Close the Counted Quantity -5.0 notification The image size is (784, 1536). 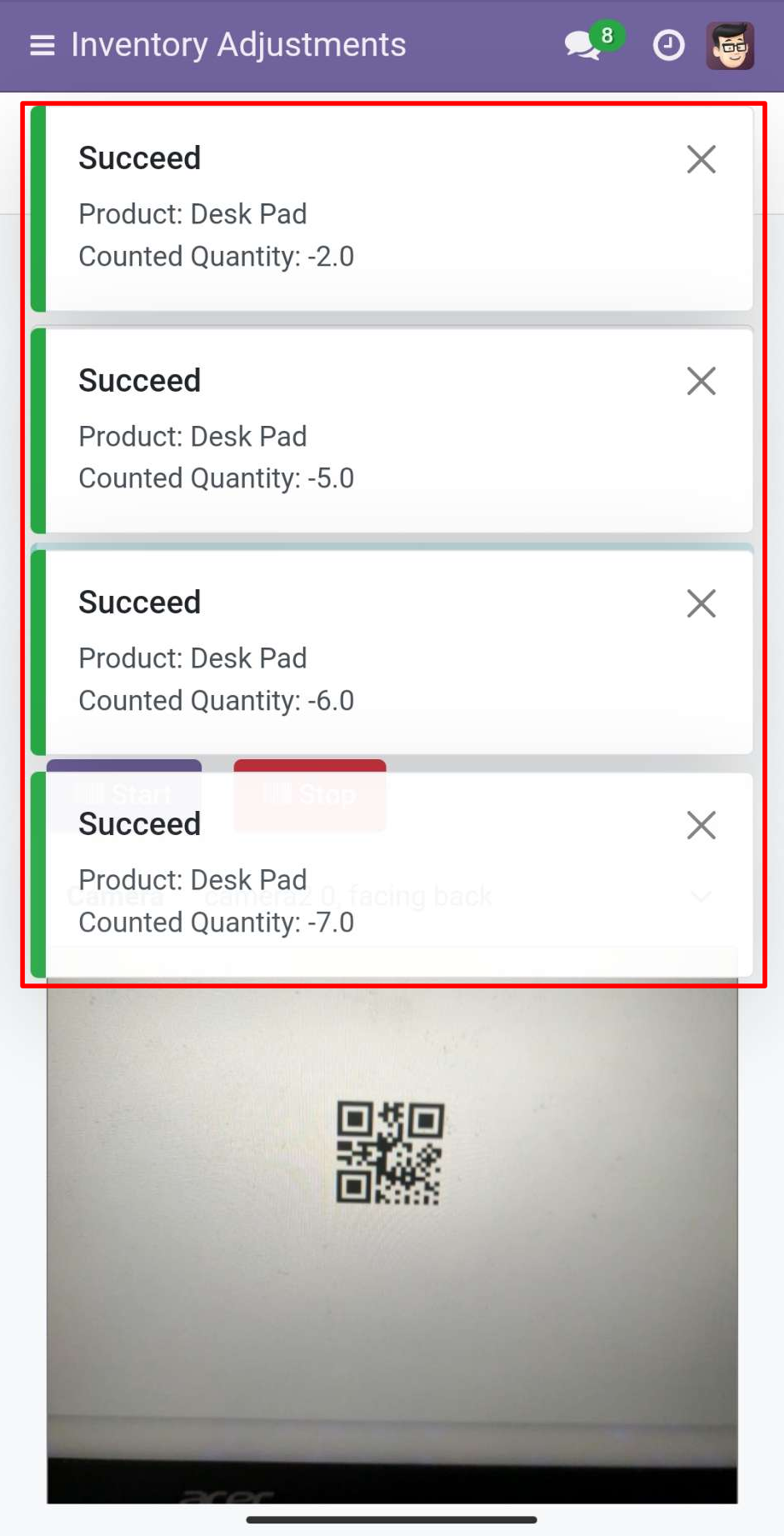(702, 381)
